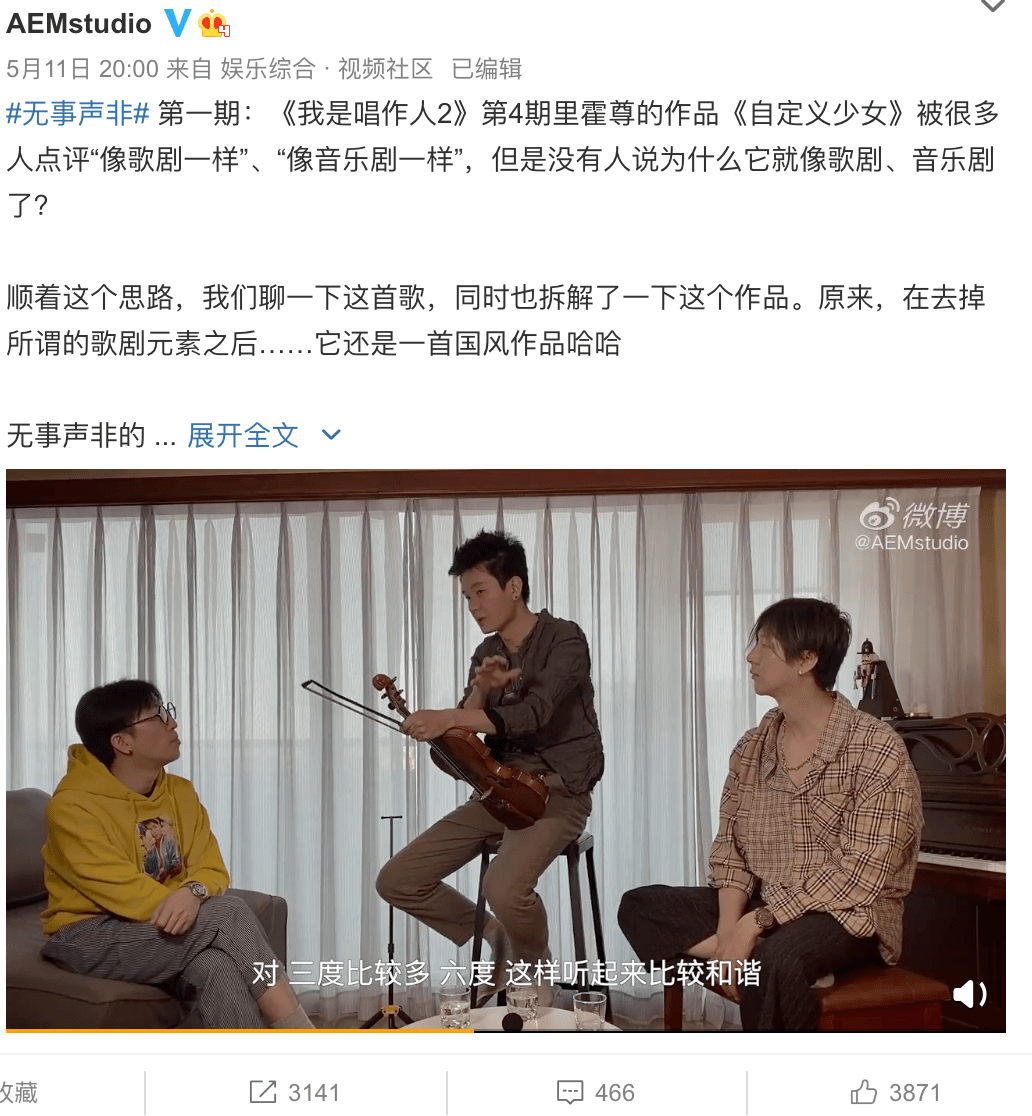The image size is (1032, 1116).
Task: Click the verified blue V badge beside AEMstudio
Action: click(x=177, y=23)
